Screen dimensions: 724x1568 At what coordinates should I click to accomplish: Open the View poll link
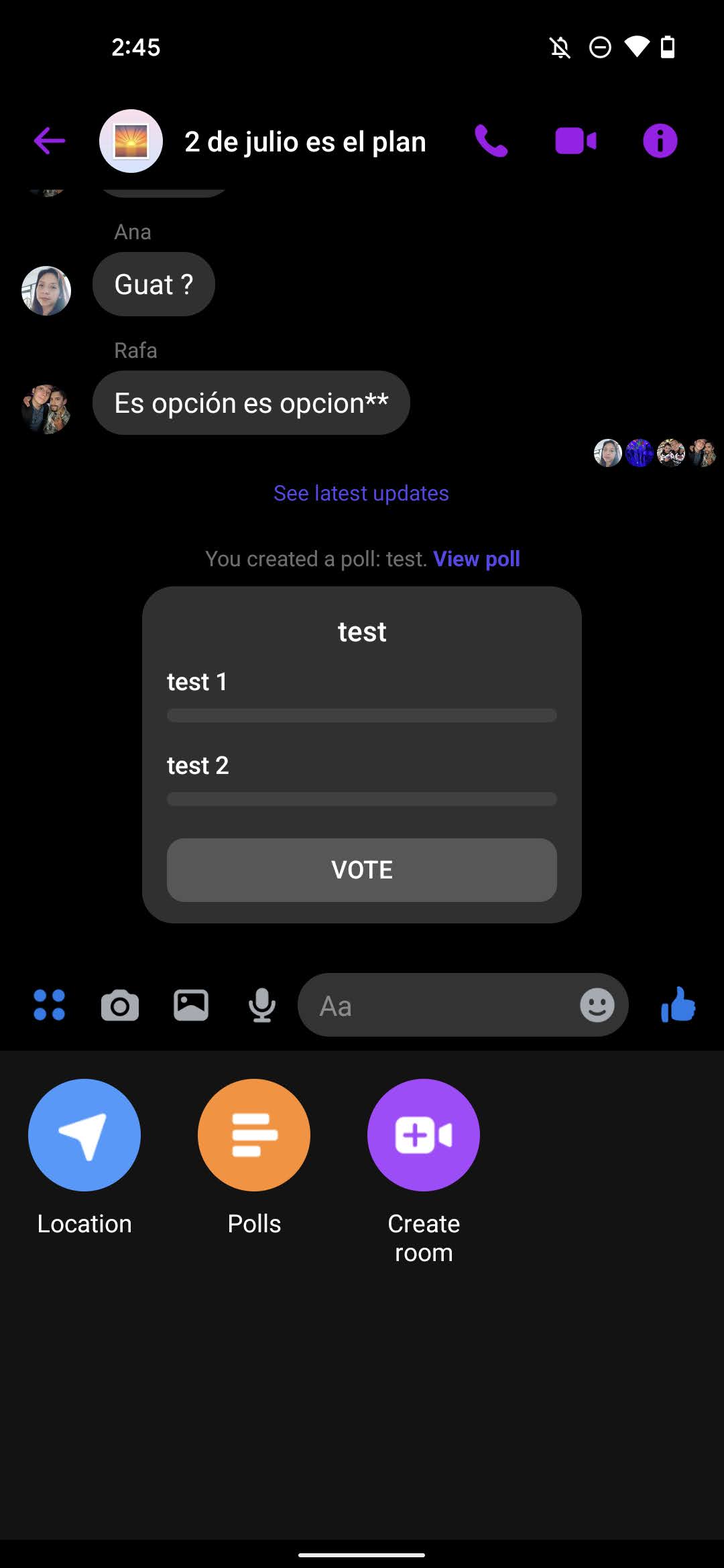477,559
